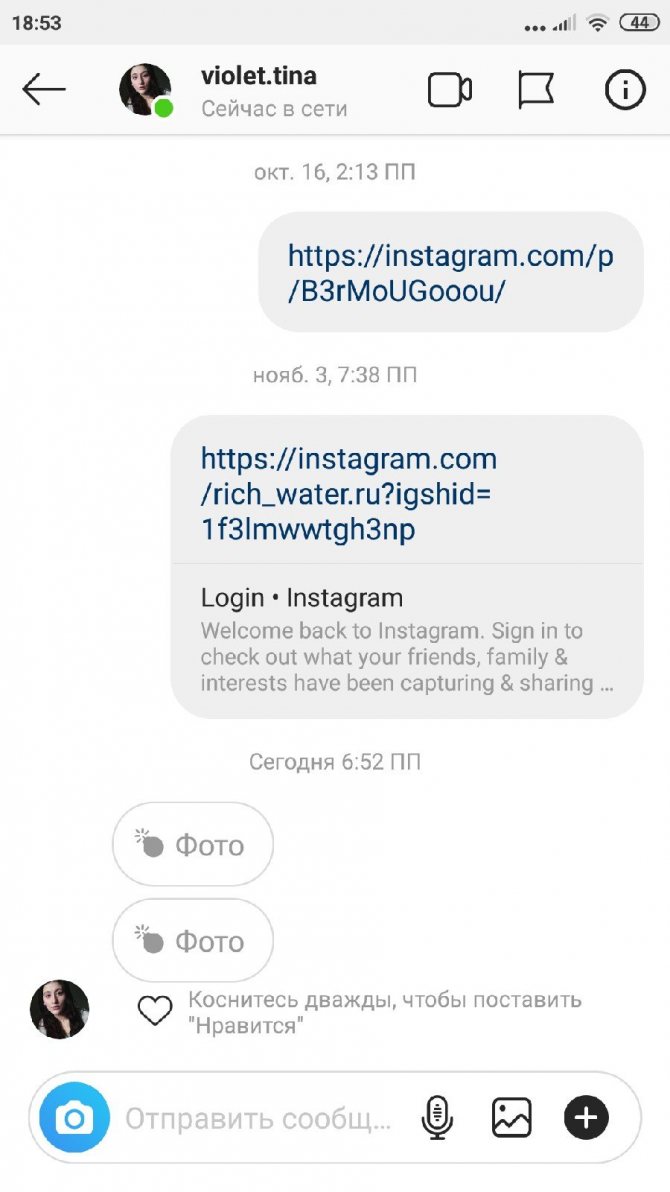Like the message with the heart icon
Screen dimensions: 670x1192
point(155,1011)
